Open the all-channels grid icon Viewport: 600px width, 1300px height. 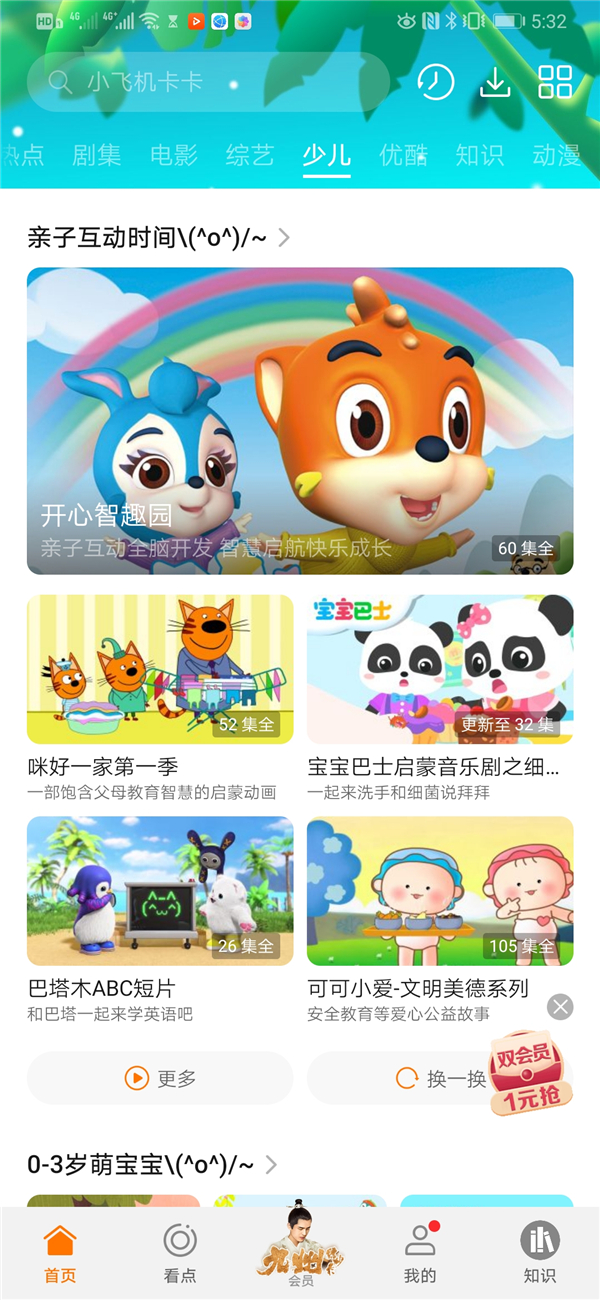[x=555, y=82]
